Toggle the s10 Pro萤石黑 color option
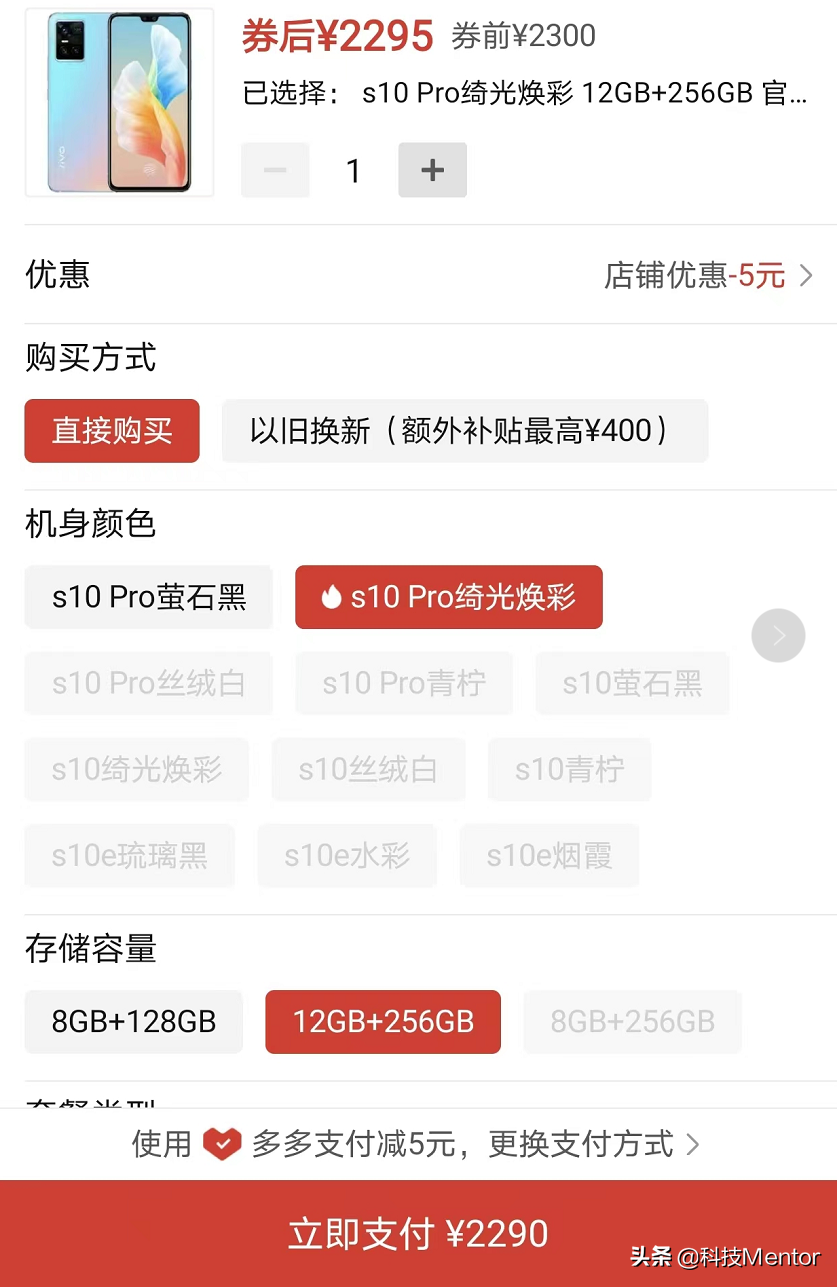The width and height of the screenshot is (840, 1287). (148, 597)
